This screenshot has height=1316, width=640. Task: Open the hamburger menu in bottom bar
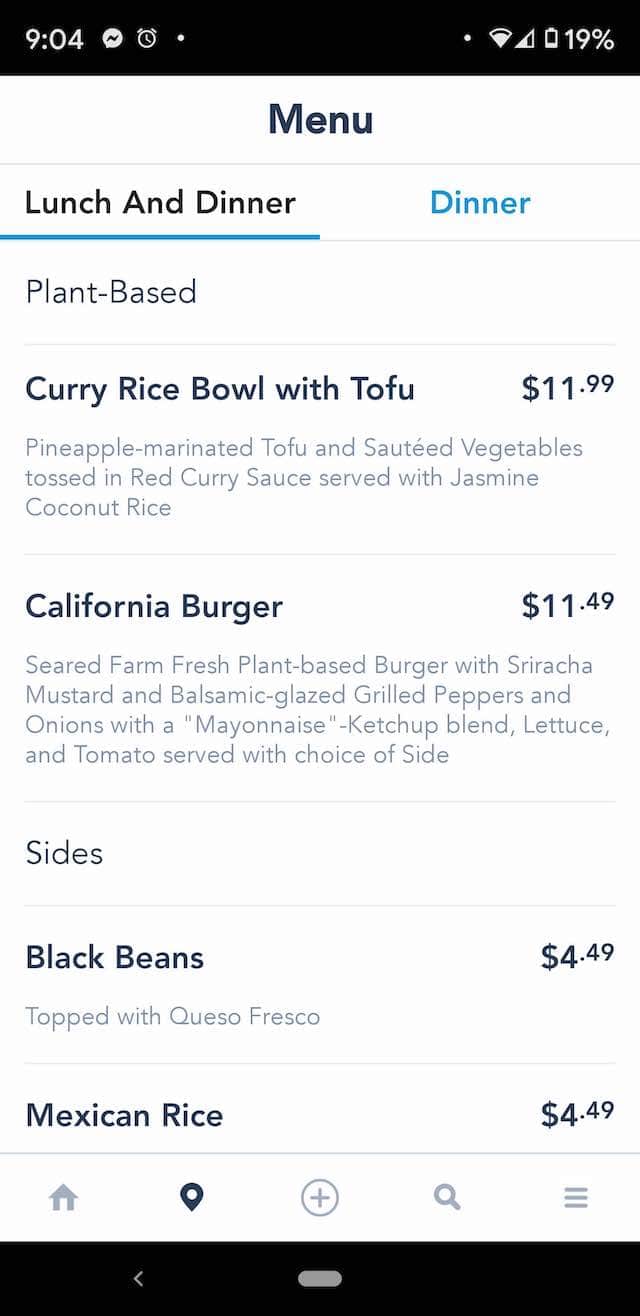pos(576,1197)
